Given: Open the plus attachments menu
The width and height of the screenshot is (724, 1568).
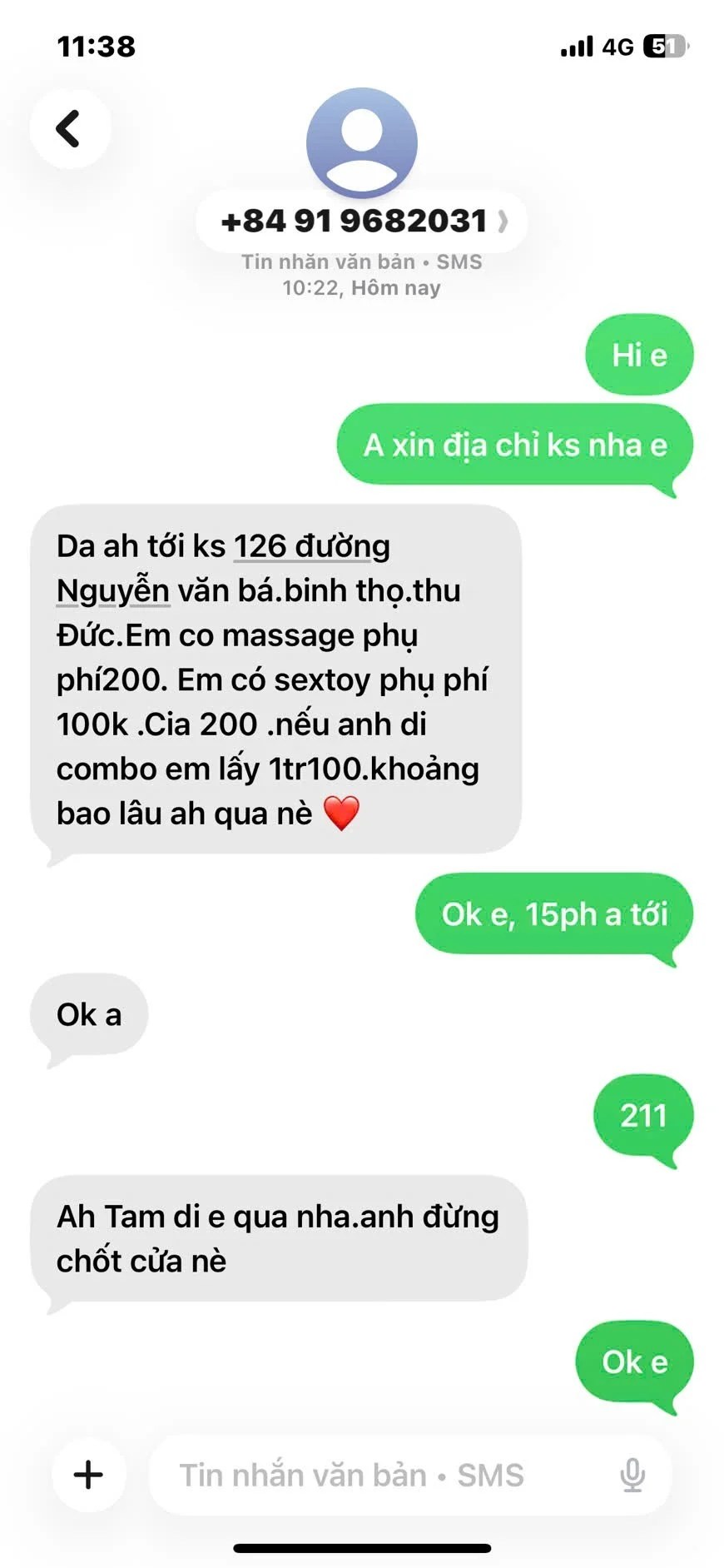Looking at the screenshot, I should pyautogui.click(x=88, y=1475).
